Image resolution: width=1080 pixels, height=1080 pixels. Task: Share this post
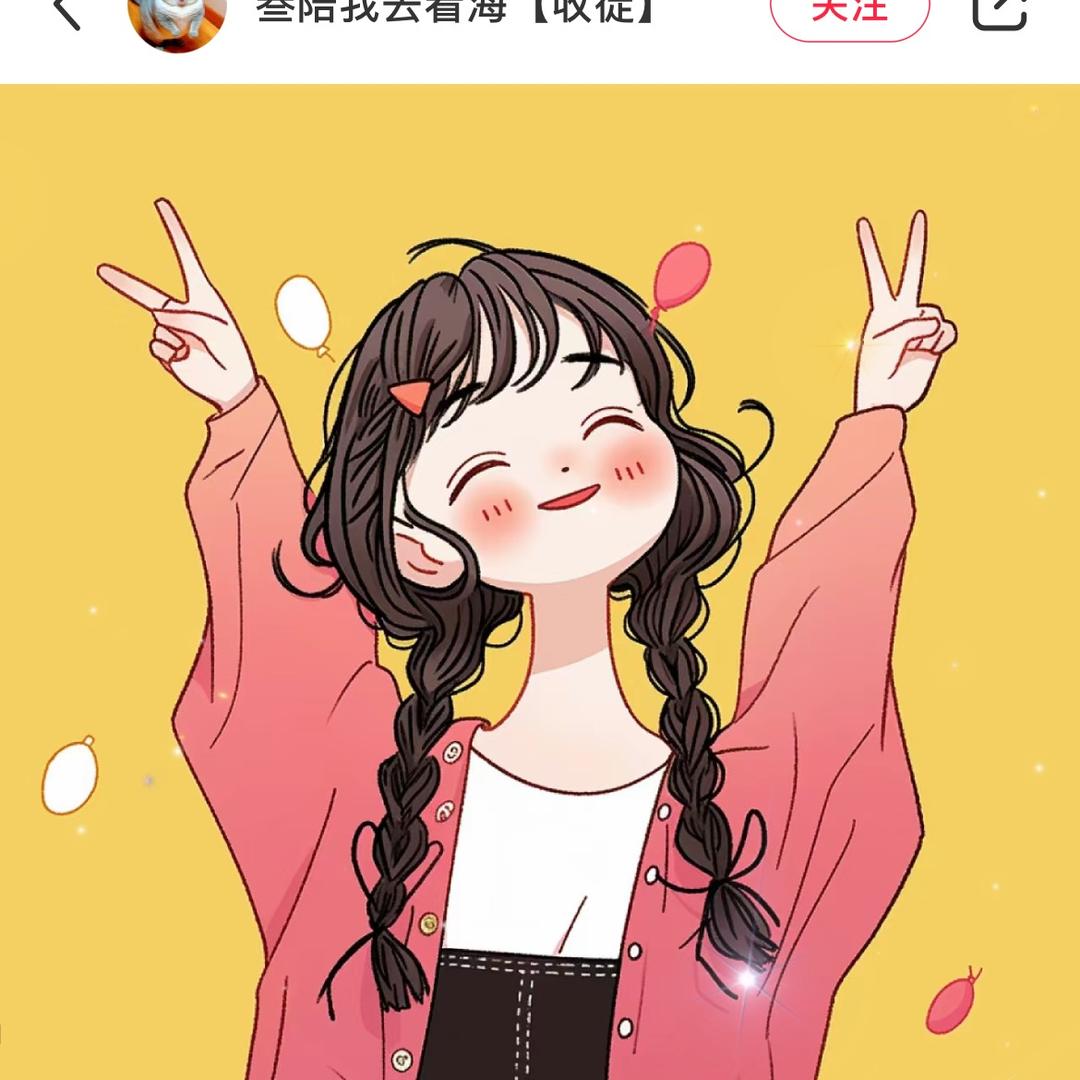[x=999, y=12]
